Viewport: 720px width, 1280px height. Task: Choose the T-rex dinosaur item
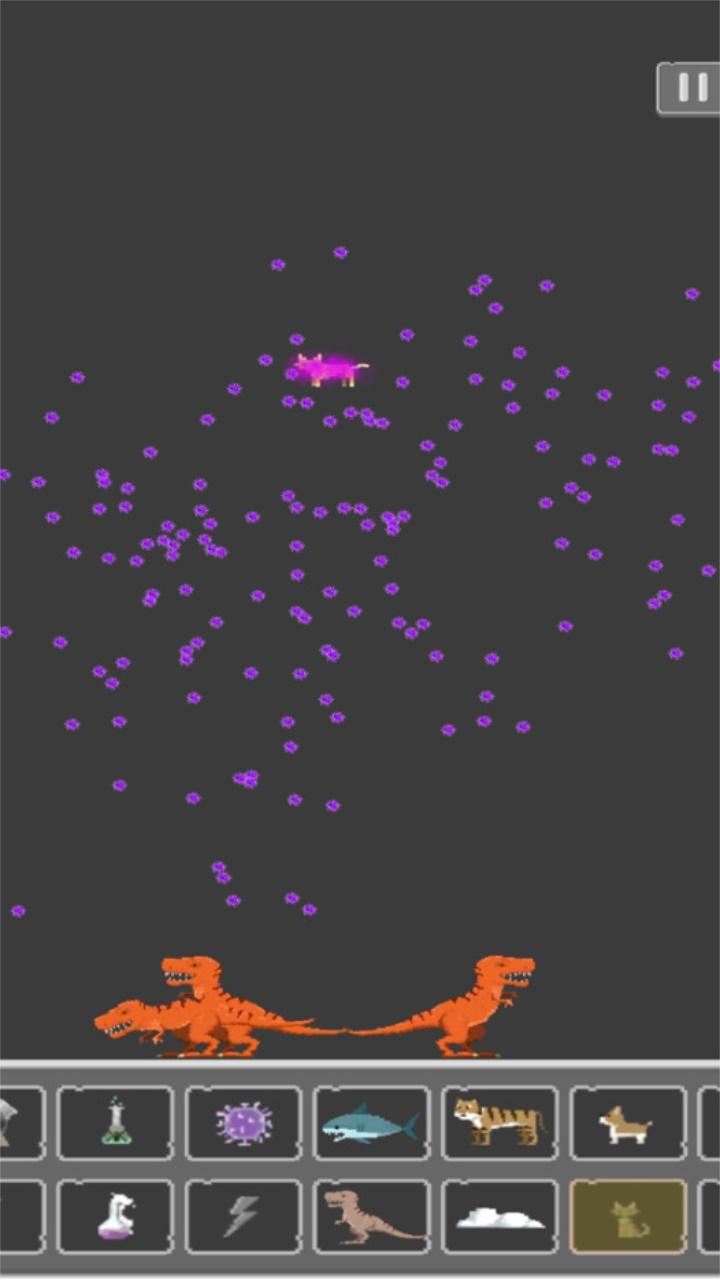[x=371, y=1216]
